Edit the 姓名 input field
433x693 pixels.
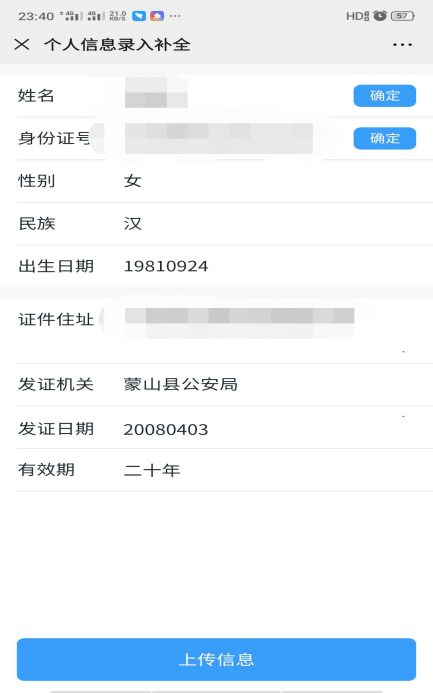(230, 95)
